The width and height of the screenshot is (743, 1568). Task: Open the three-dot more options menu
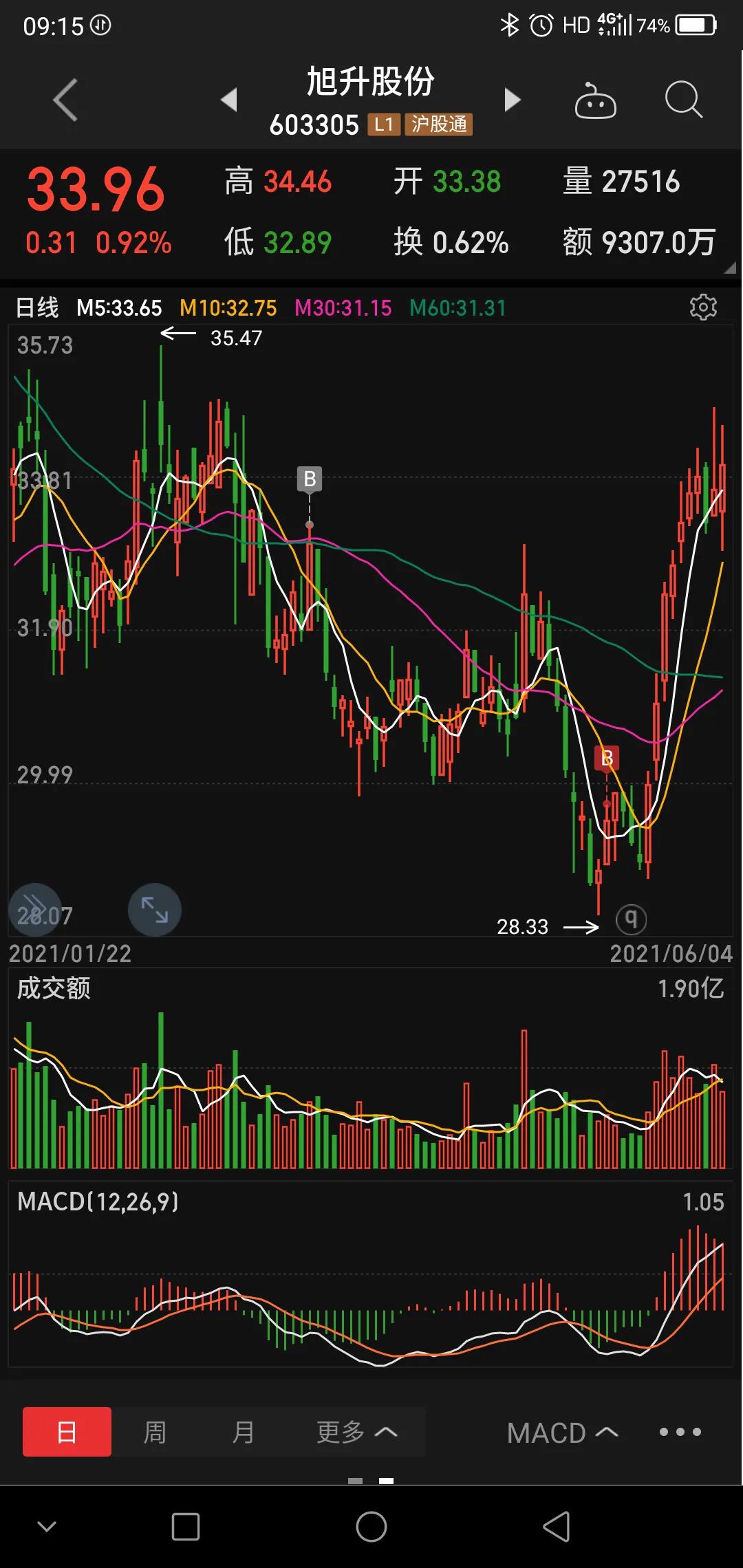click(x=680, y=1432)
